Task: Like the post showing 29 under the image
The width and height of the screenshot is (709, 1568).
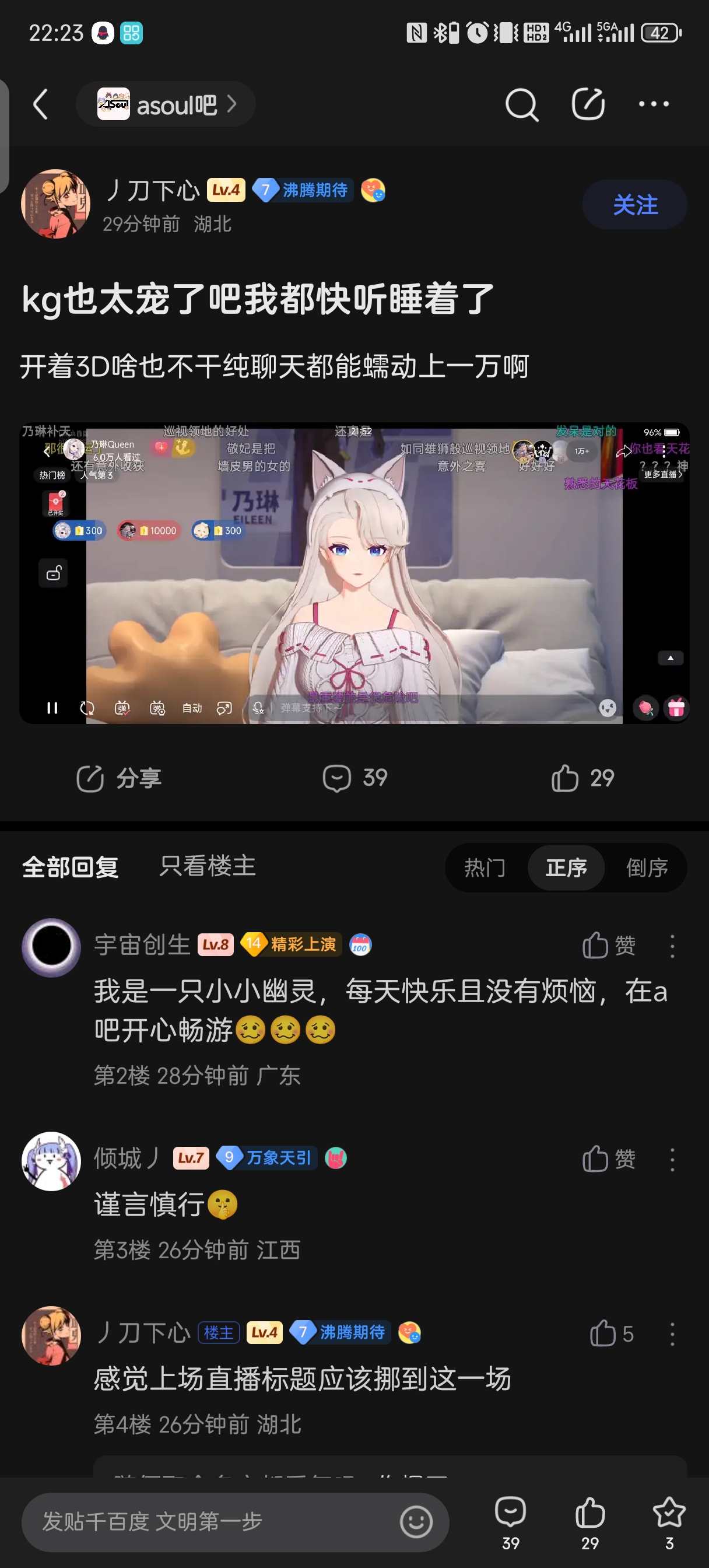Action: (582, 778)
